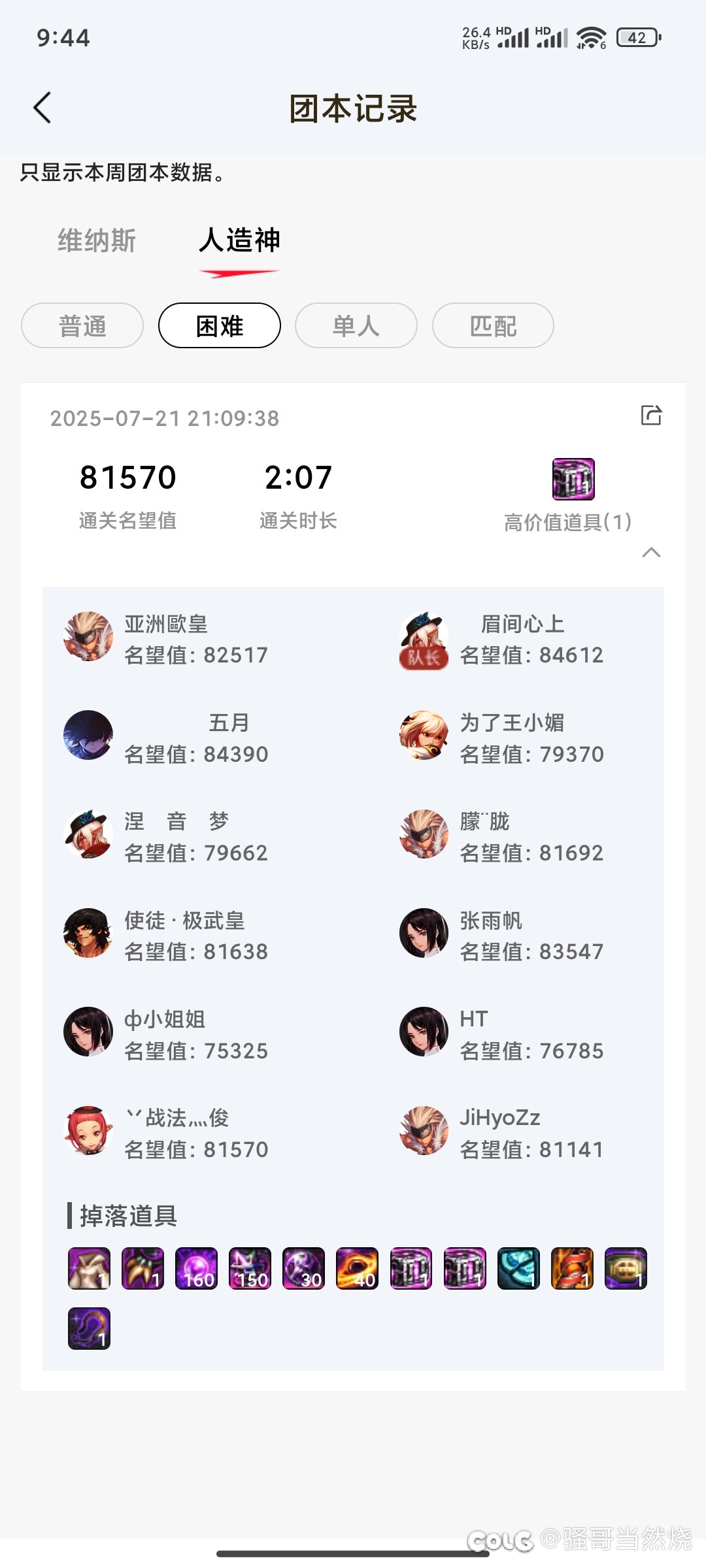This screenshot has width=706, height=1568.
Task: Switch to the 维纳斯 tab
Action: 97,240
